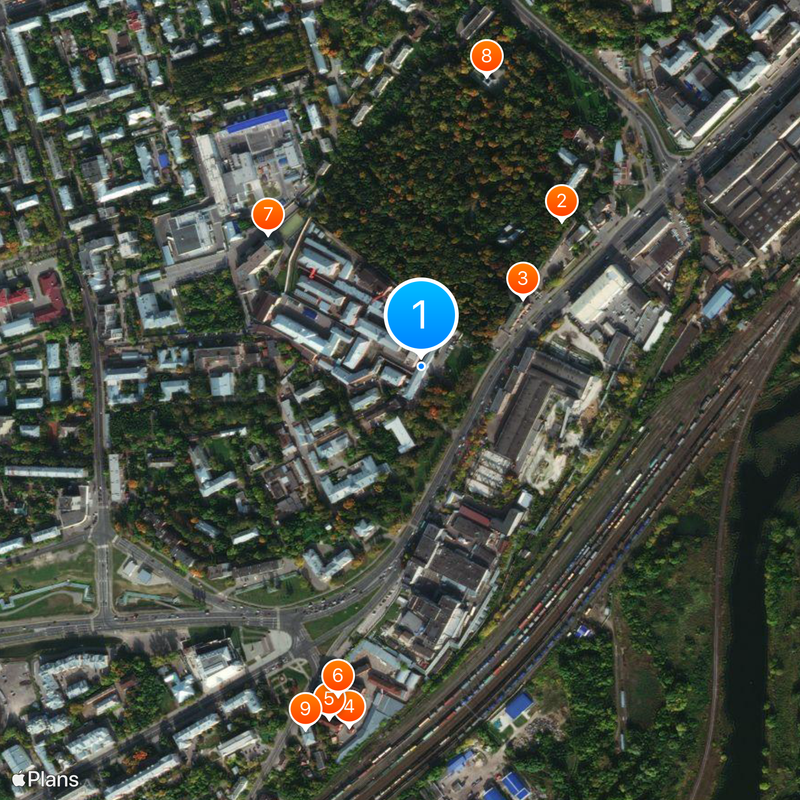Choose orange map pin number 6
Viewport: 800px width, 800px height.
pos(338,675)
